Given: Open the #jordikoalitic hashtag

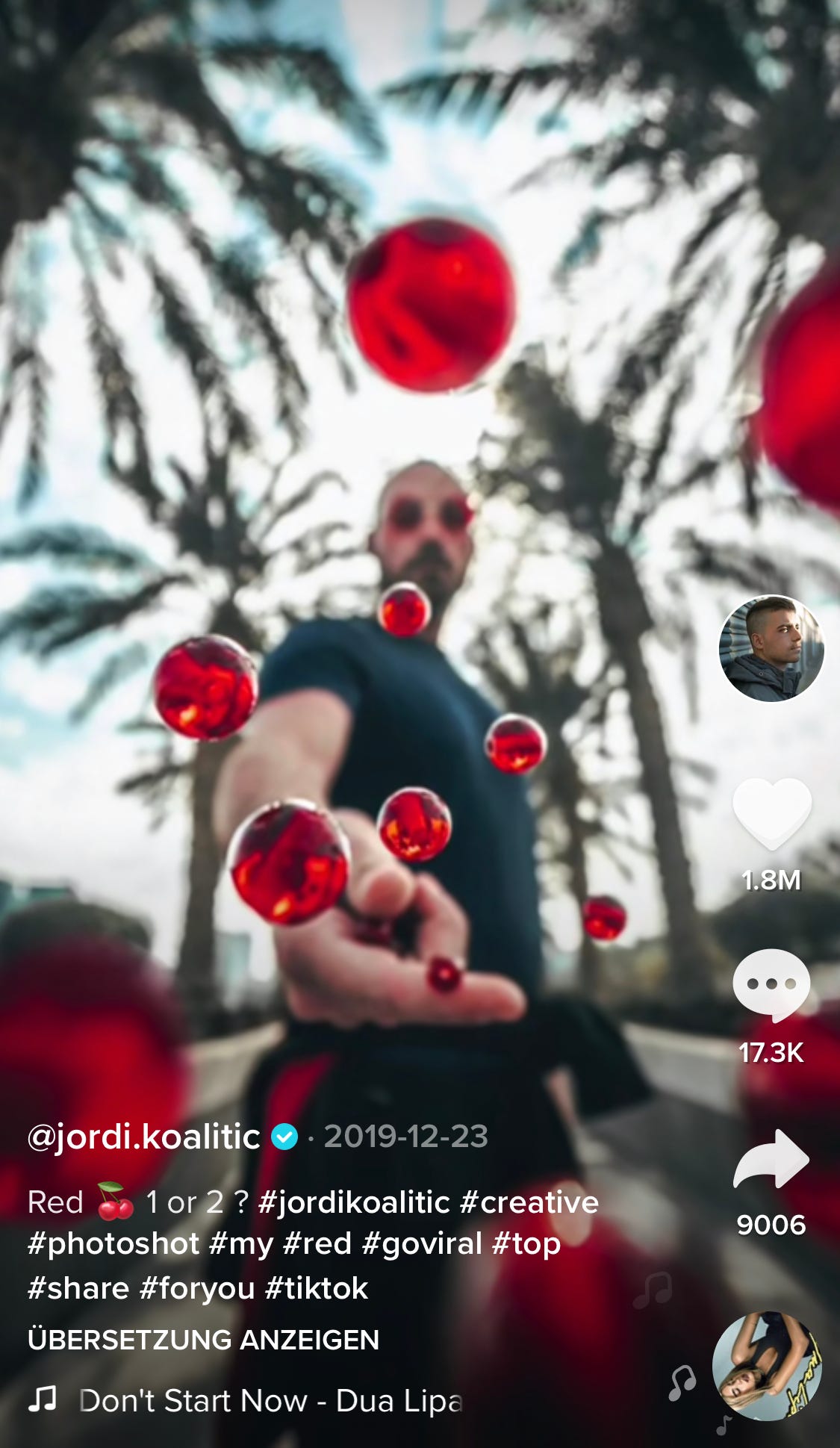Looking at the screenshot, I should point(354,1202).
